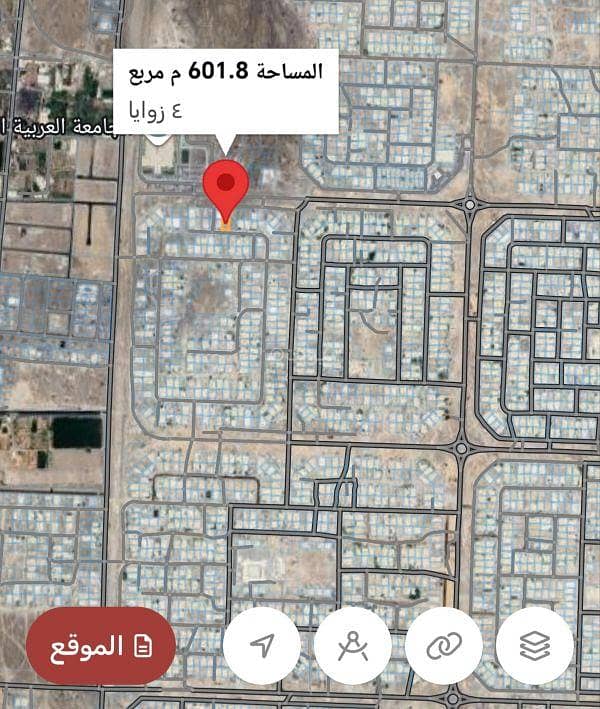Open the map layers selector
600x709 pixels.
(x=535, y=646)
